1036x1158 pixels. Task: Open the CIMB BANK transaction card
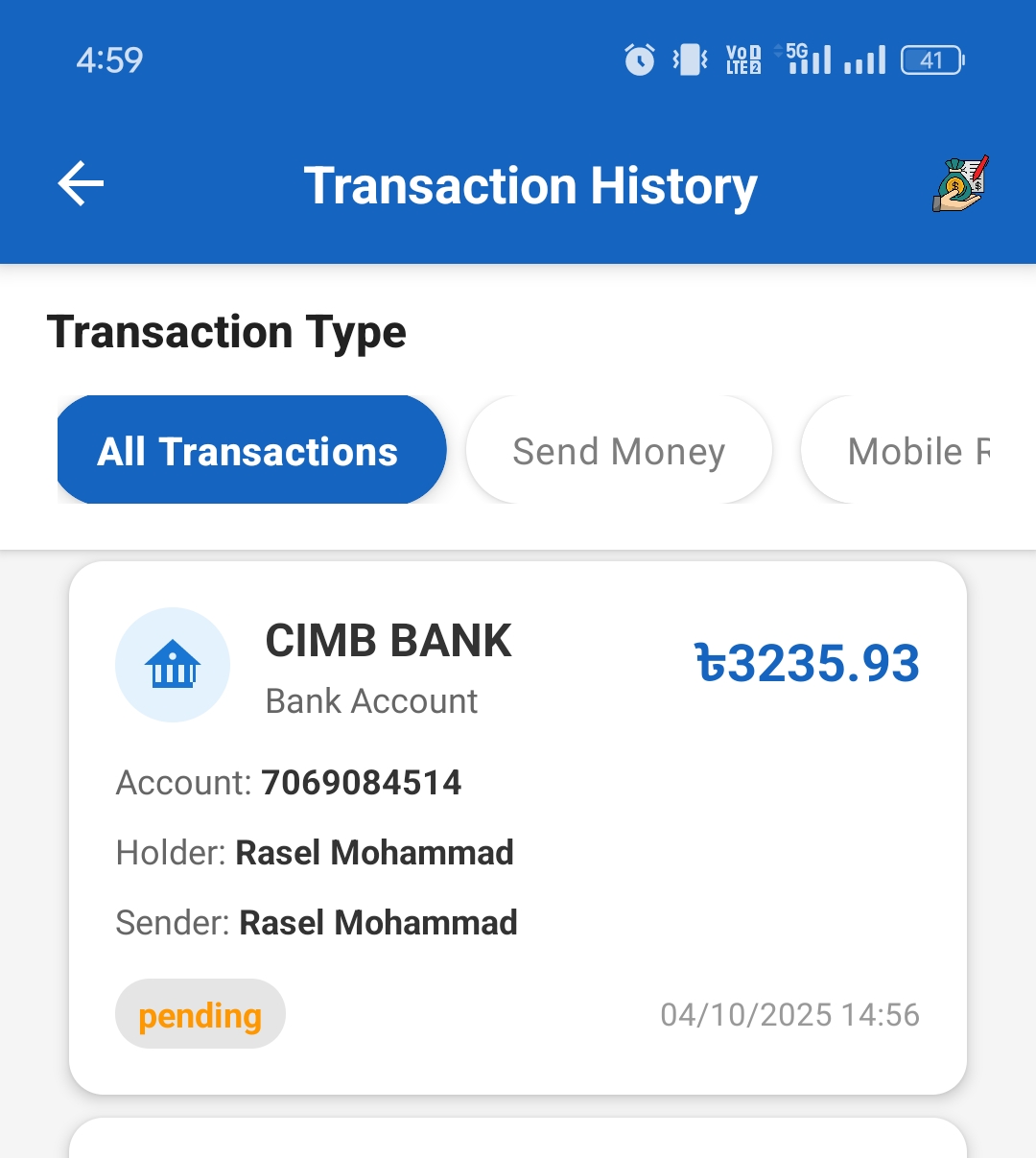[x=518, y=827]
